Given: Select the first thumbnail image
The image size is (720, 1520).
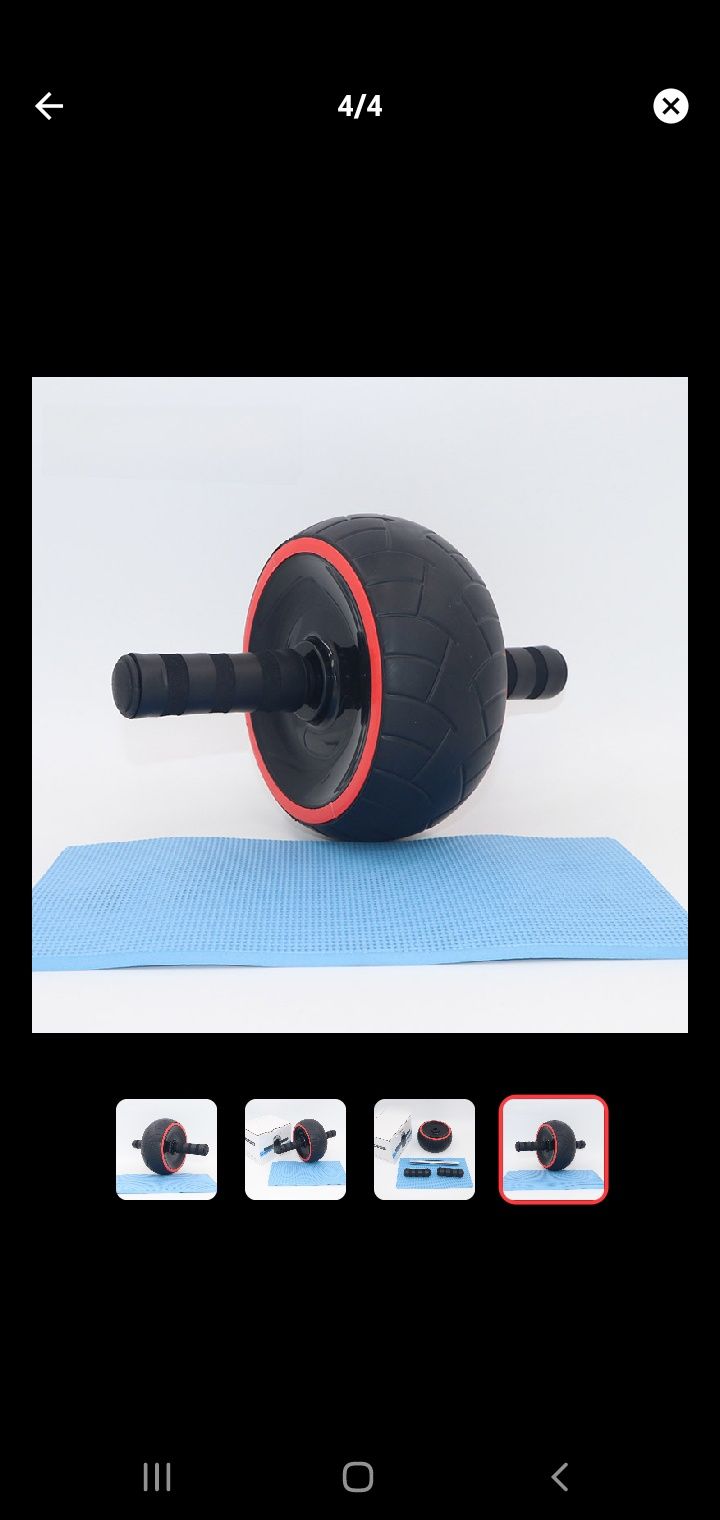Looking at the screenshot, I should tap(166, 1149).
